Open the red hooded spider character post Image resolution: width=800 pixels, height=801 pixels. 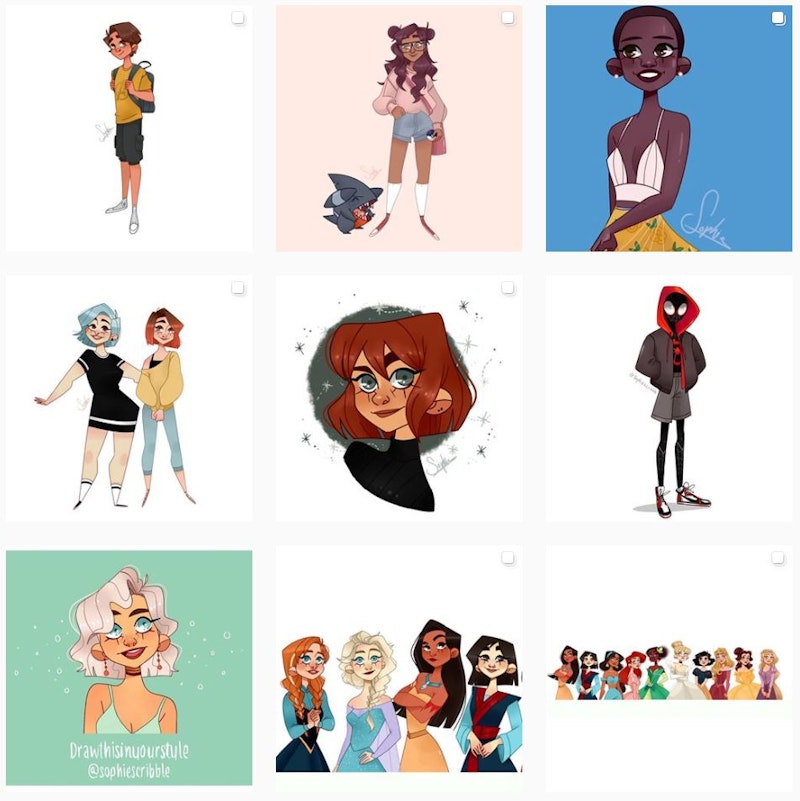(x=668, y=400)
